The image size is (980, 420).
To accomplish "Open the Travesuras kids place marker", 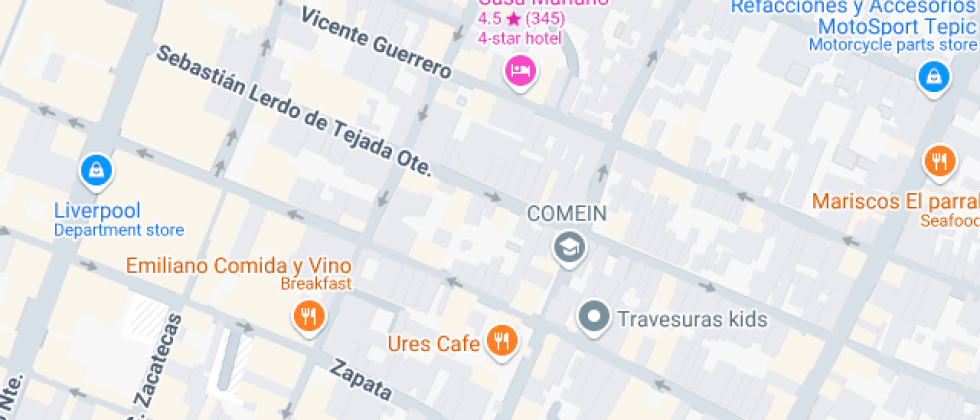I will coord(594,318).
